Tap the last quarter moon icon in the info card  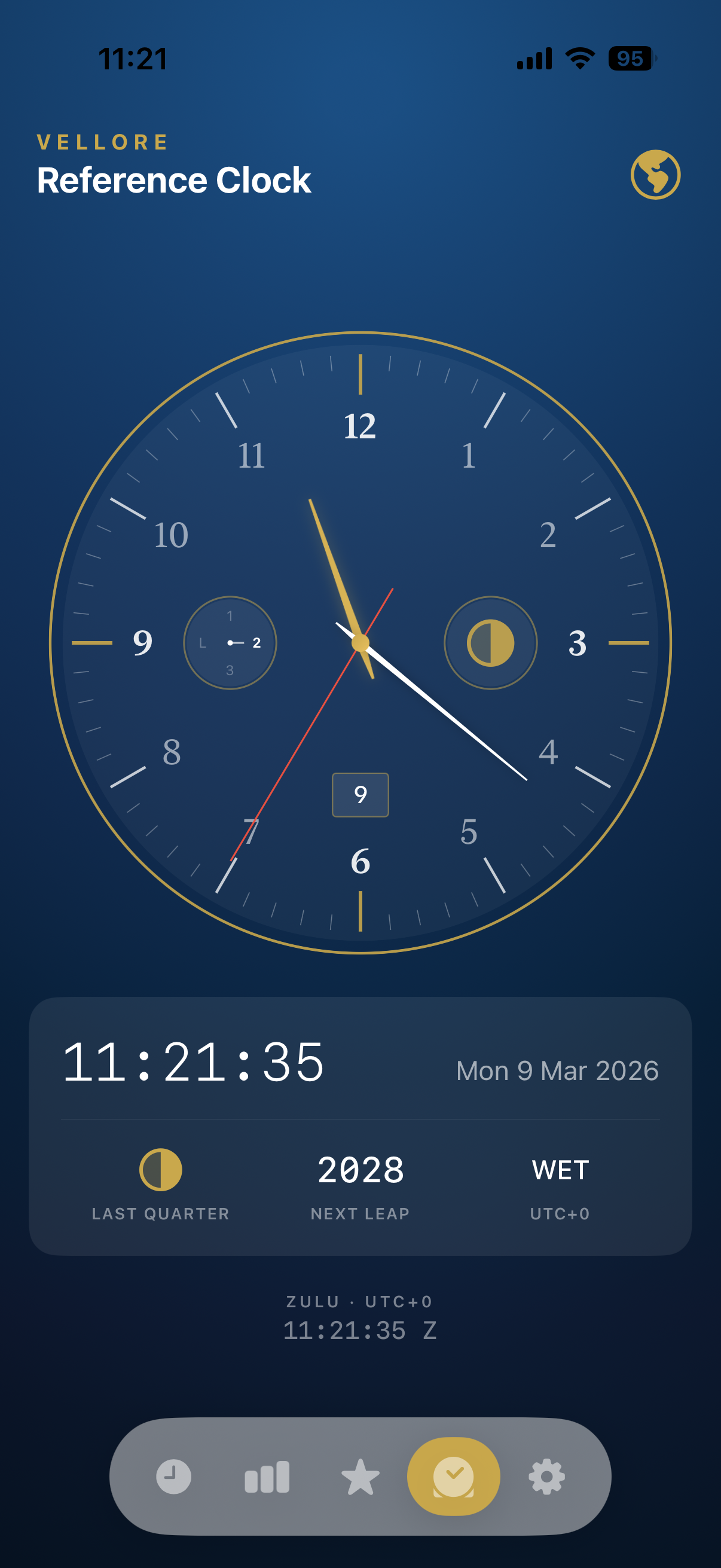click(x=160, y=1169)
